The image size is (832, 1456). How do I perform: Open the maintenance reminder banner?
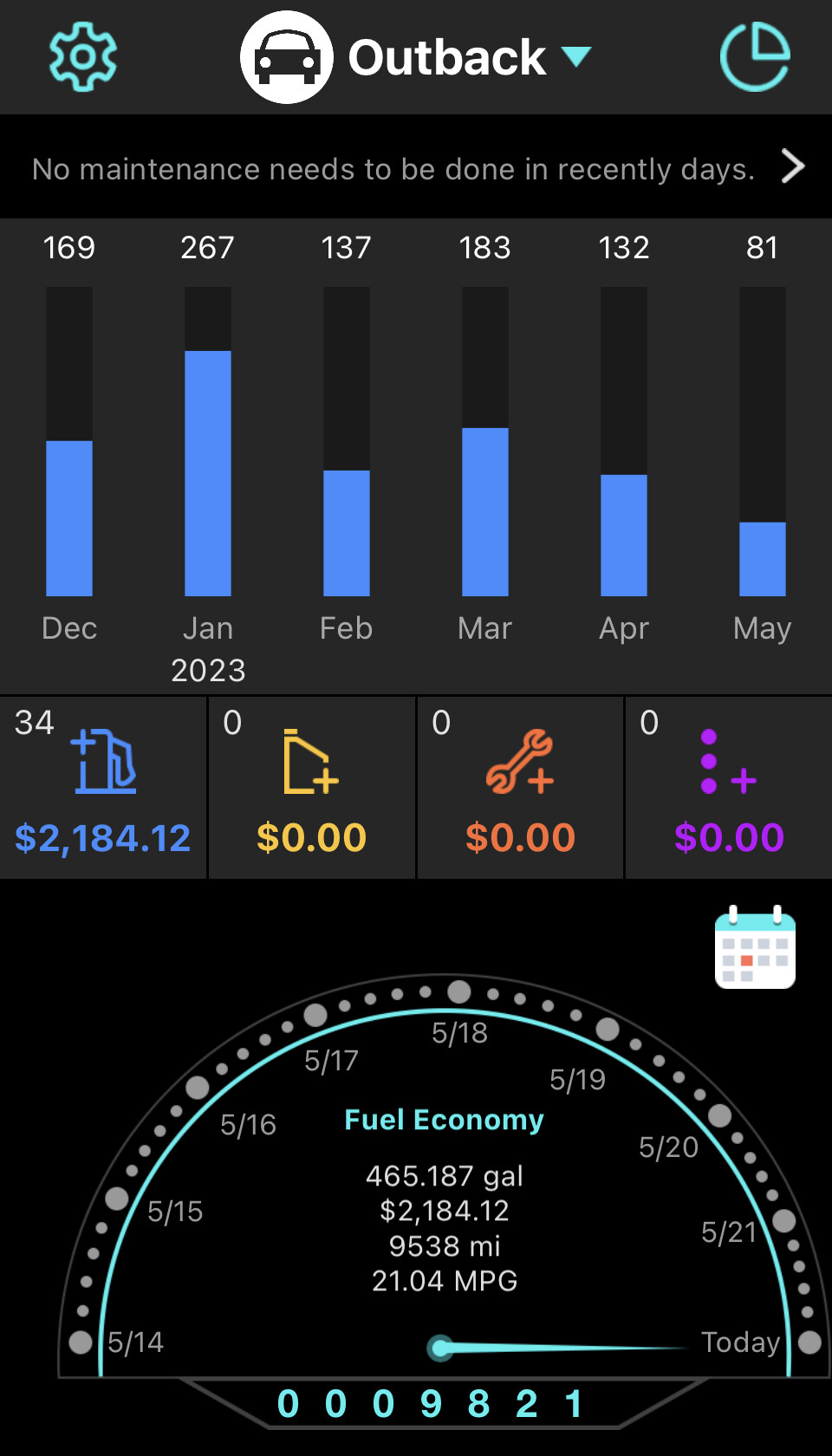click(416, 167)
